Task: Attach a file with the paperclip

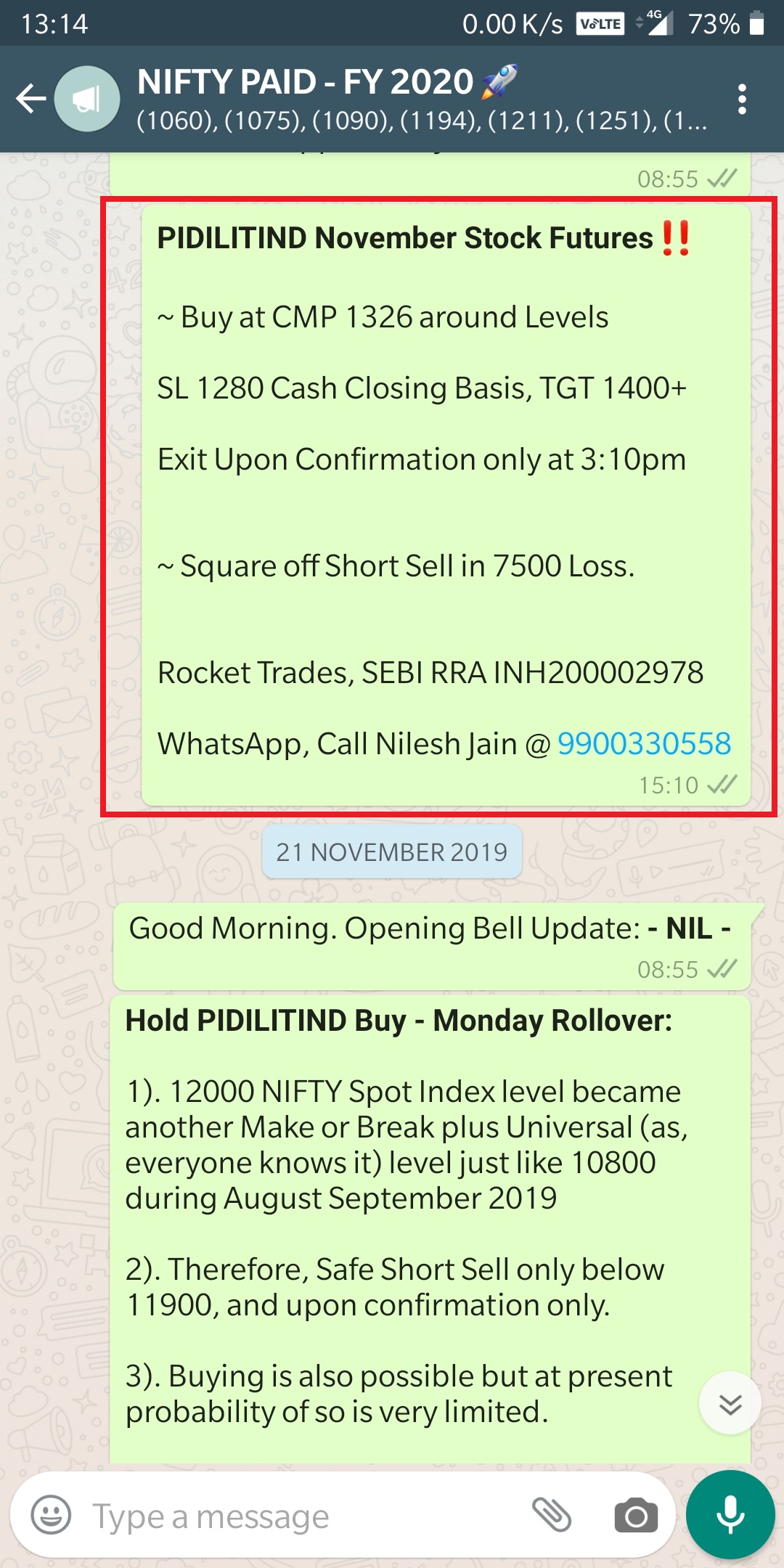Action: pos(552,1516)
